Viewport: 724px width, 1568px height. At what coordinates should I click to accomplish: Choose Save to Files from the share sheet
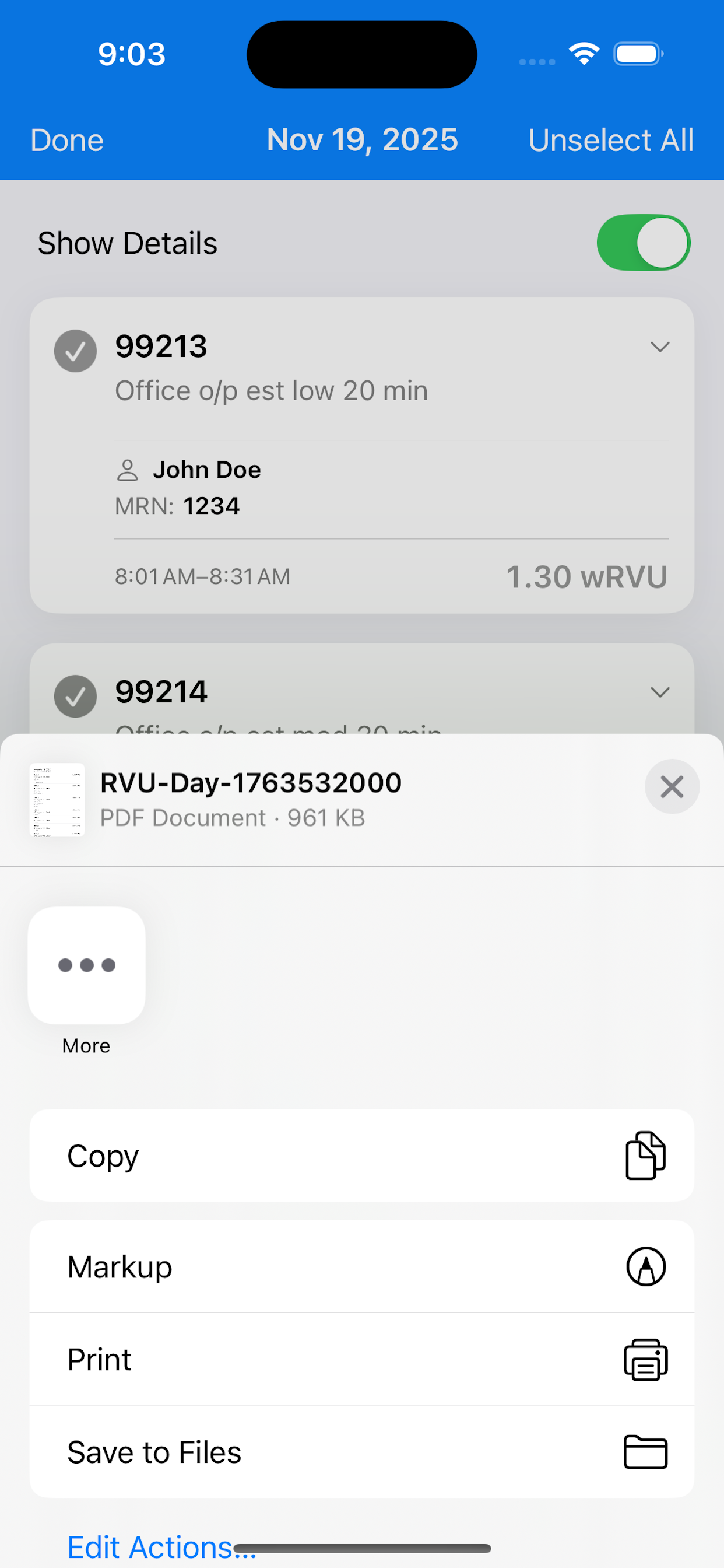click(243, 1452)
